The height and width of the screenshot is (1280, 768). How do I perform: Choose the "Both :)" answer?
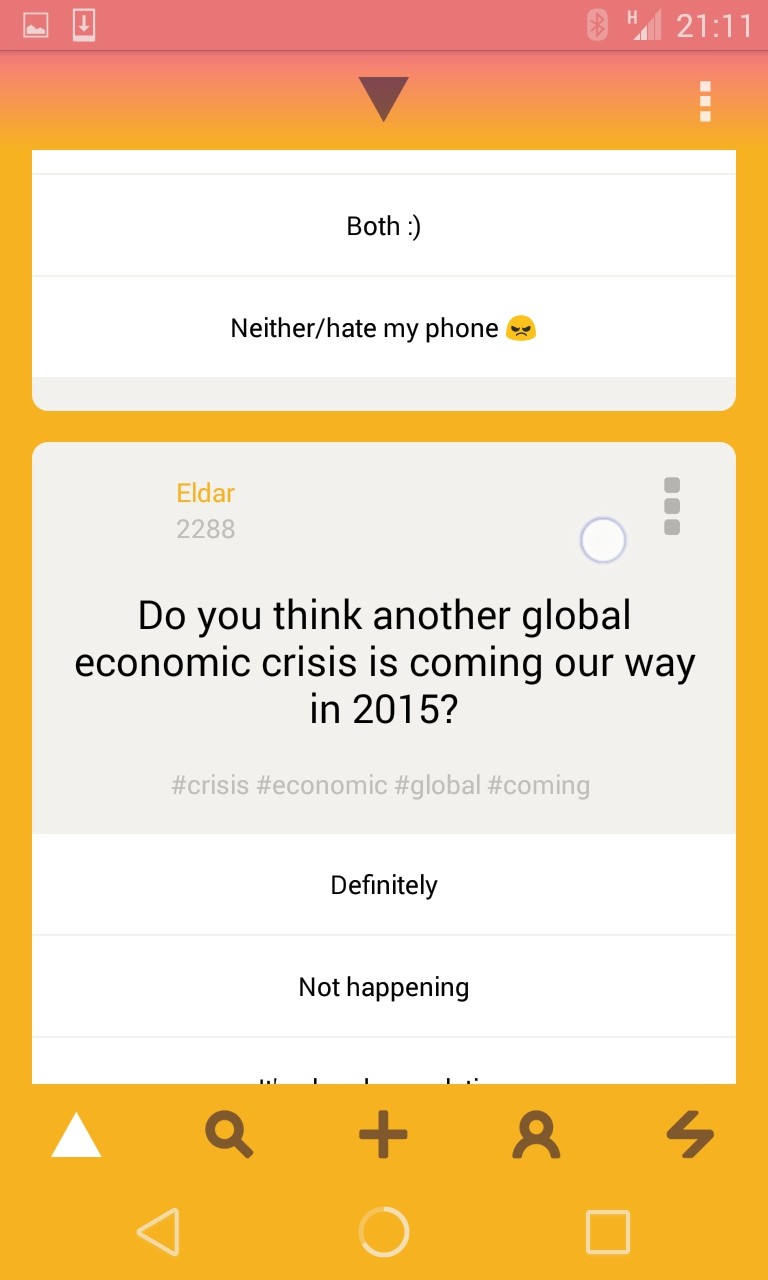[x=384, y=226]
